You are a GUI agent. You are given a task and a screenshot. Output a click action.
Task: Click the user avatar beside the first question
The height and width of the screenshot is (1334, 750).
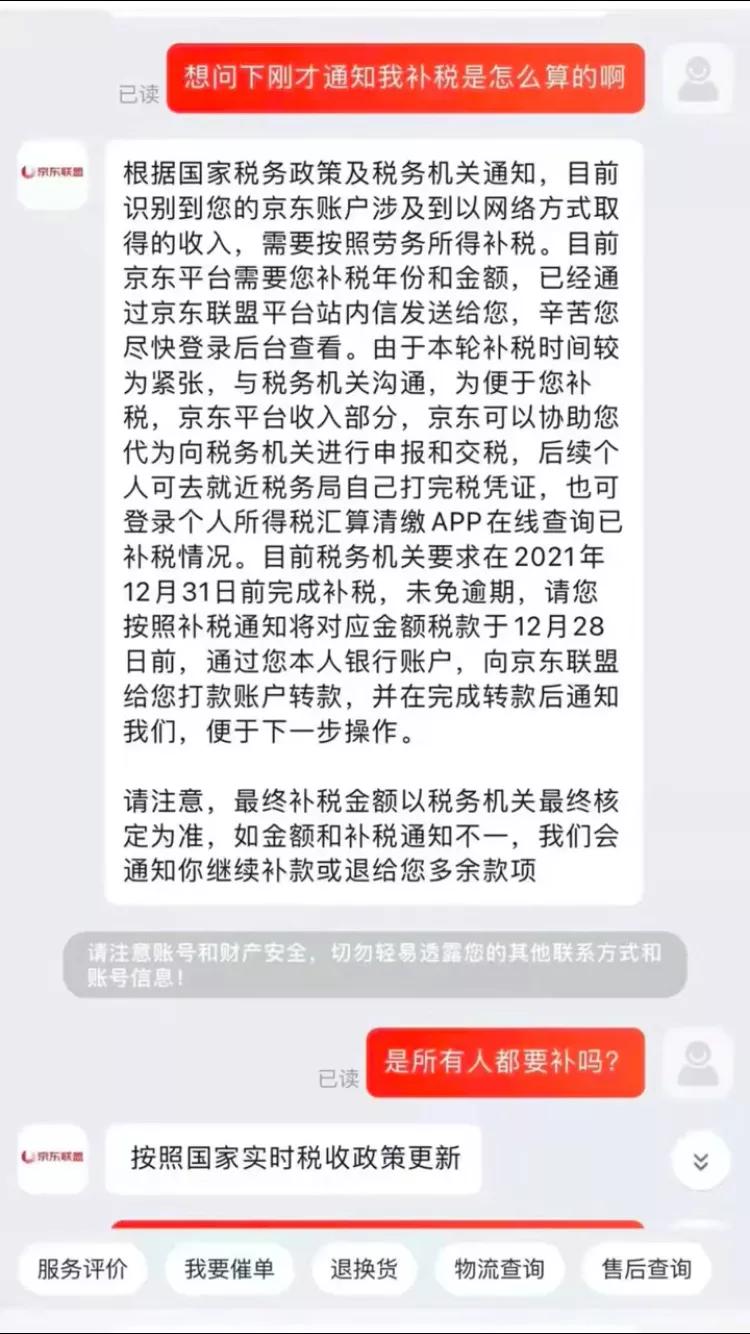coord(697,79)
